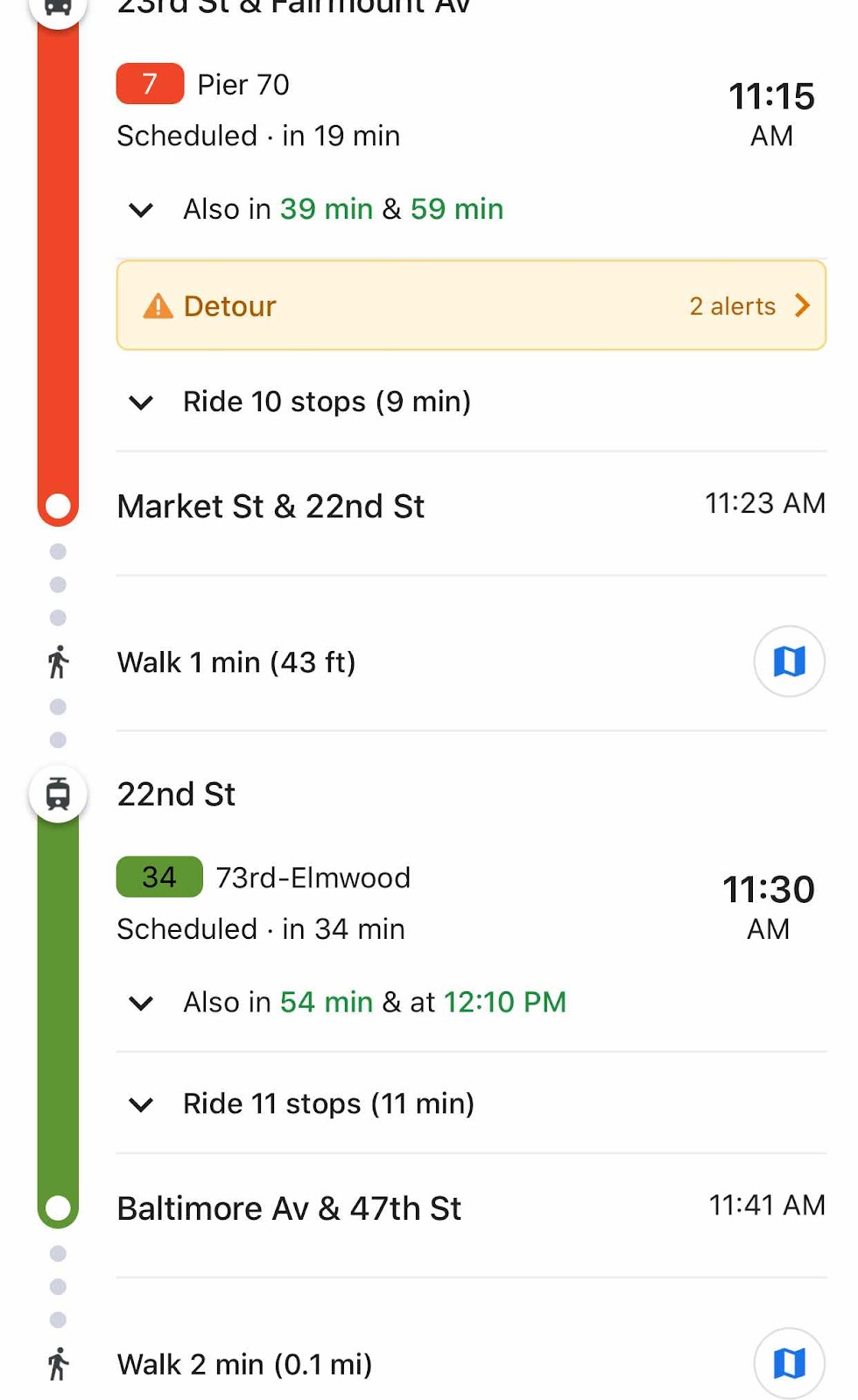Open the map for the 1 min walk
Screen dimensions: 858x1400
pos(789,661)
